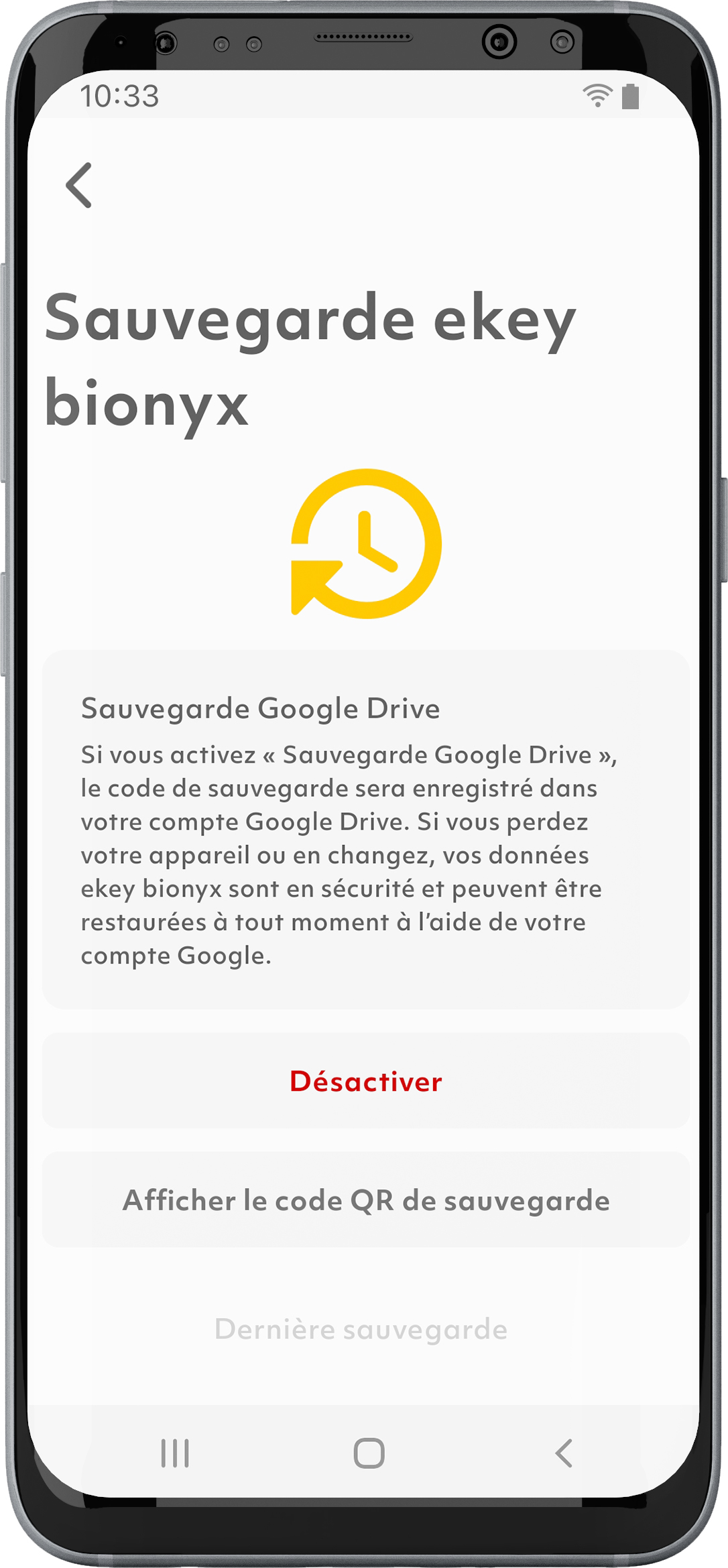Go back using the top arrow
728x1568 pixels.
[79, 186]
